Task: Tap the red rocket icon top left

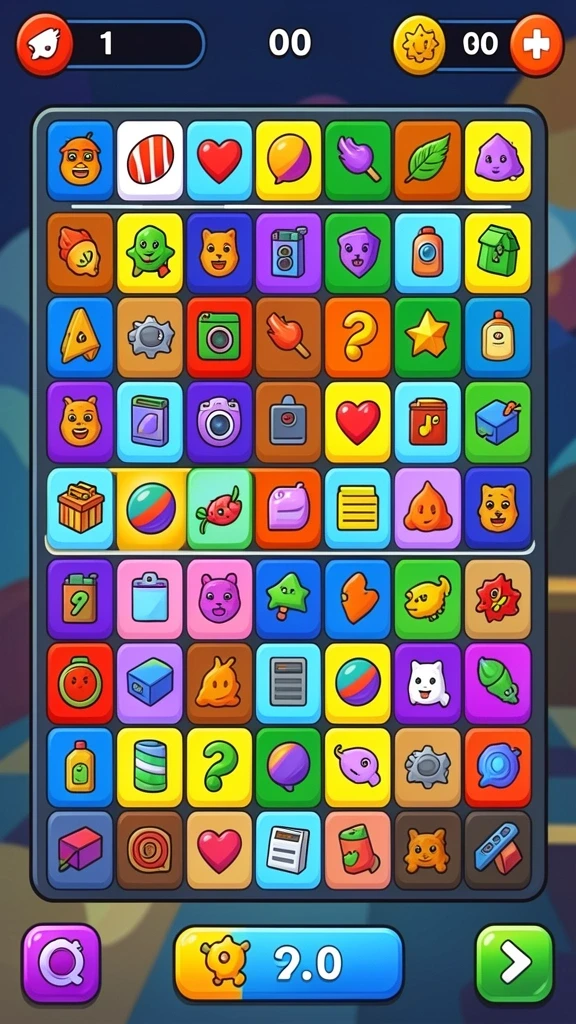Action: pyautogui.click(x=44, y=45)
